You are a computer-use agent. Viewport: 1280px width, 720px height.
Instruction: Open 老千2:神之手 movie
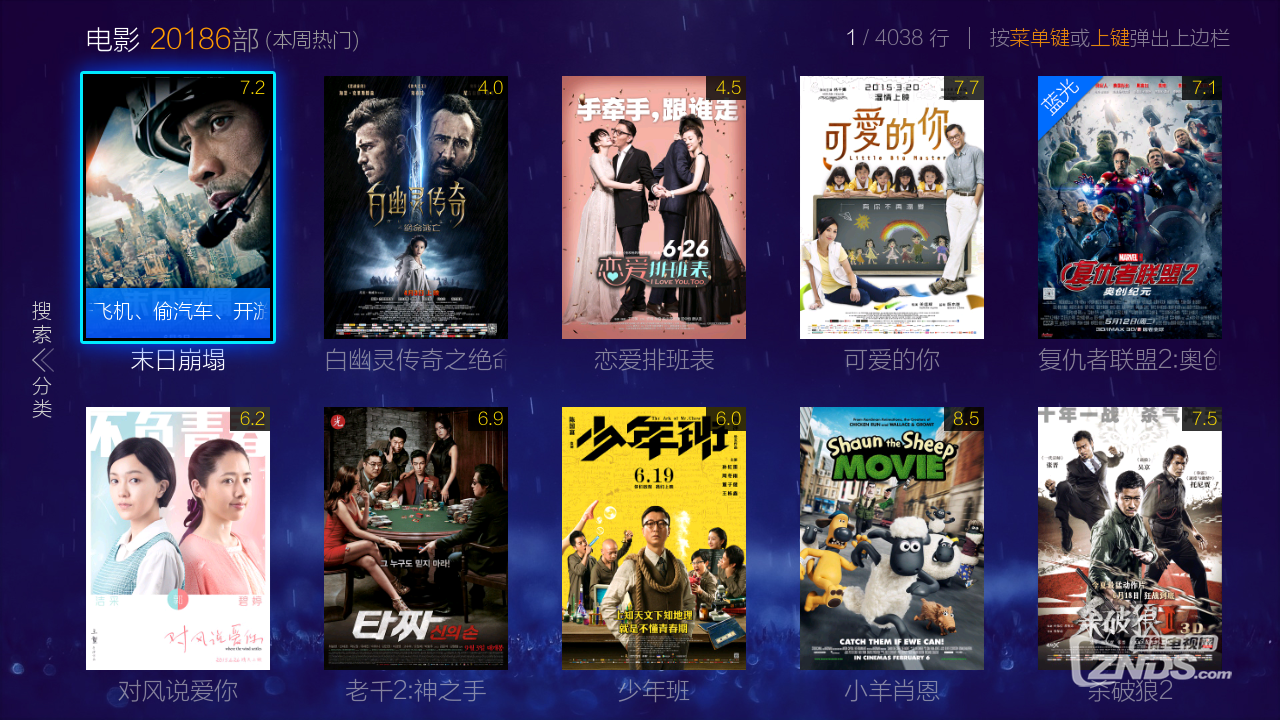[x=416, y=538]
